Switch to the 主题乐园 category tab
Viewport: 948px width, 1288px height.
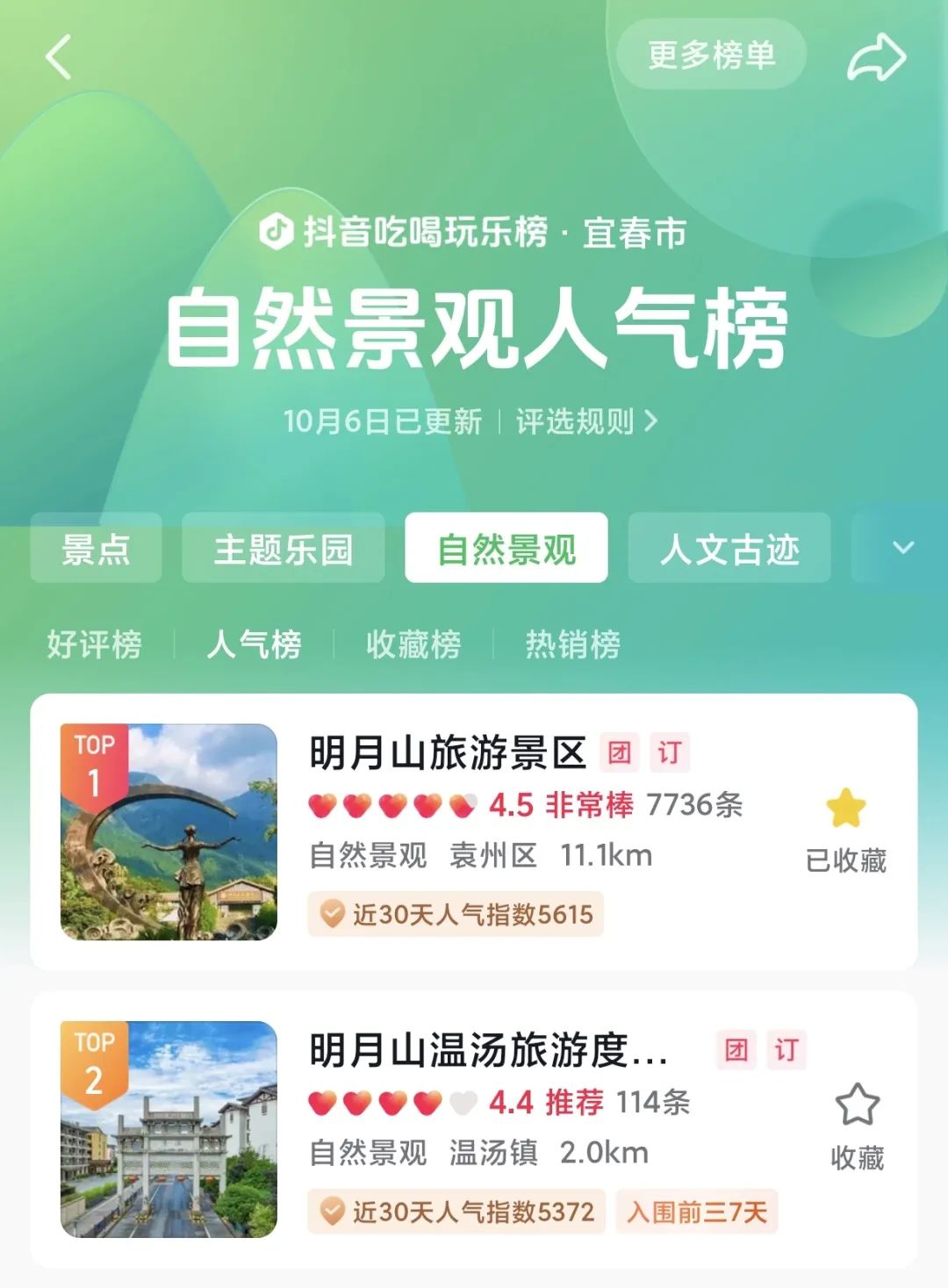pyautogui.click(x=283, y=549)
